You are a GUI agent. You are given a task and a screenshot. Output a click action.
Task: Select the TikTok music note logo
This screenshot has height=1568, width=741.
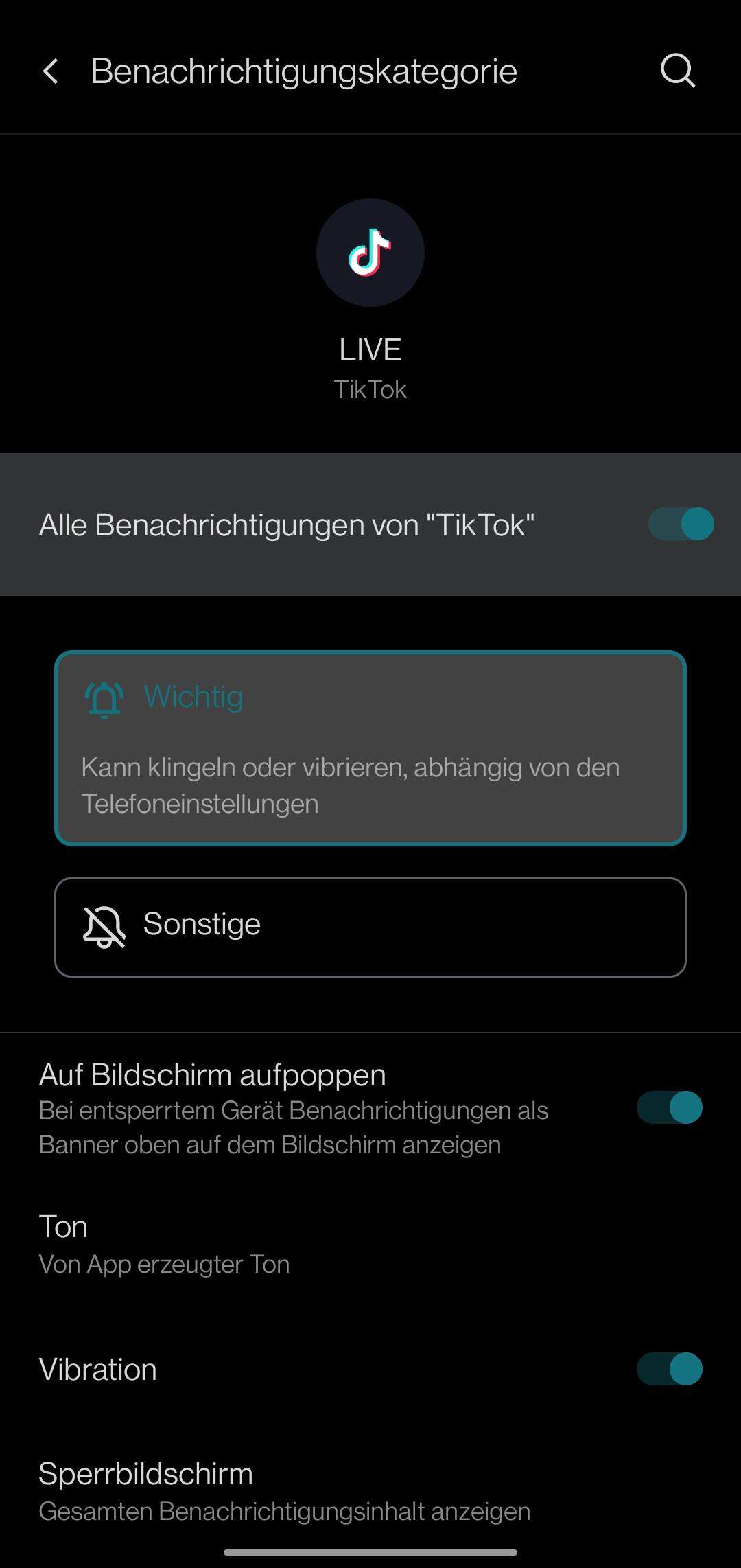pyautogui.click(x=370, y=253)
